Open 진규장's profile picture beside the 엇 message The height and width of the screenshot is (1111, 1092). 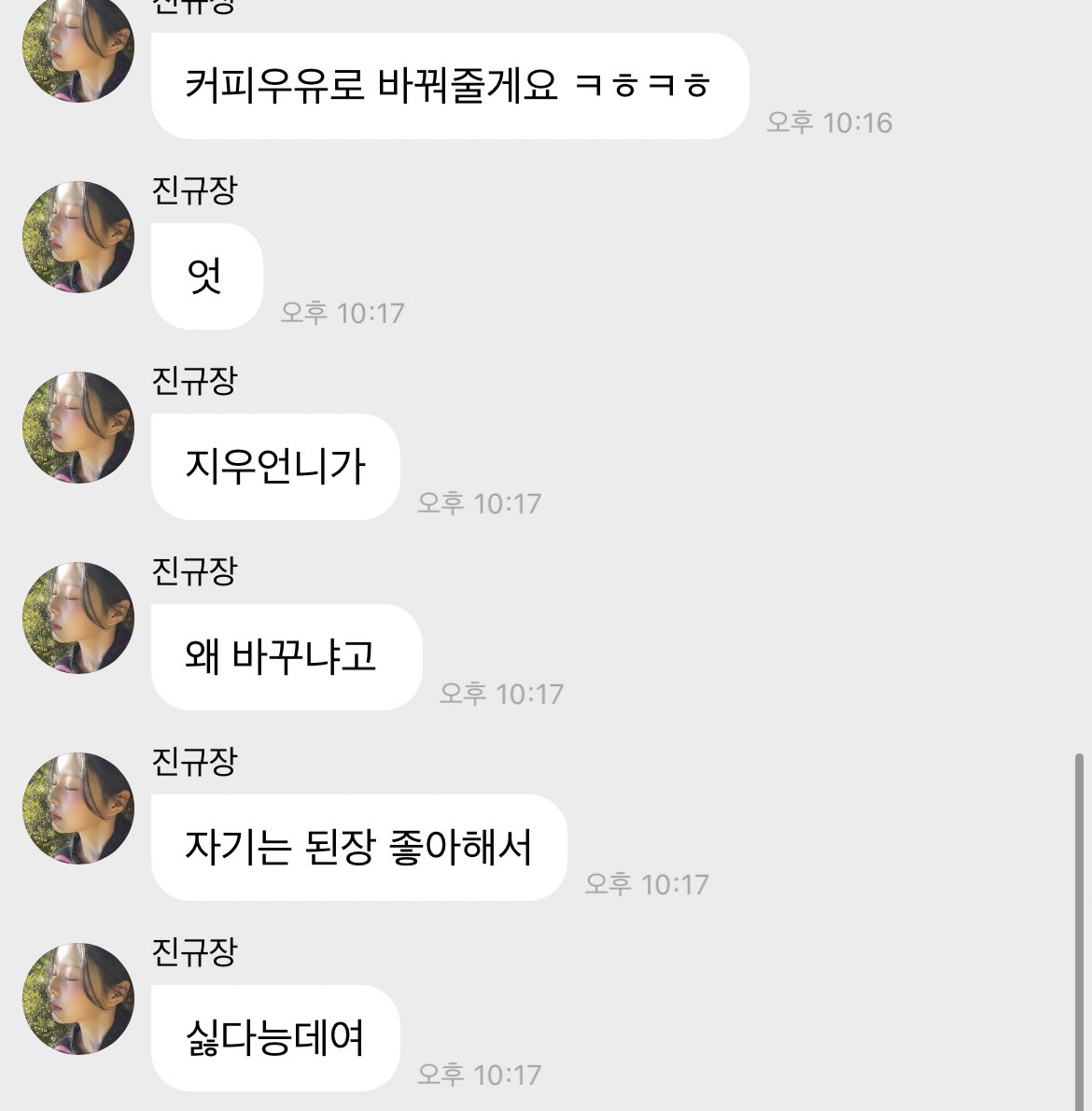click(78, 236)
